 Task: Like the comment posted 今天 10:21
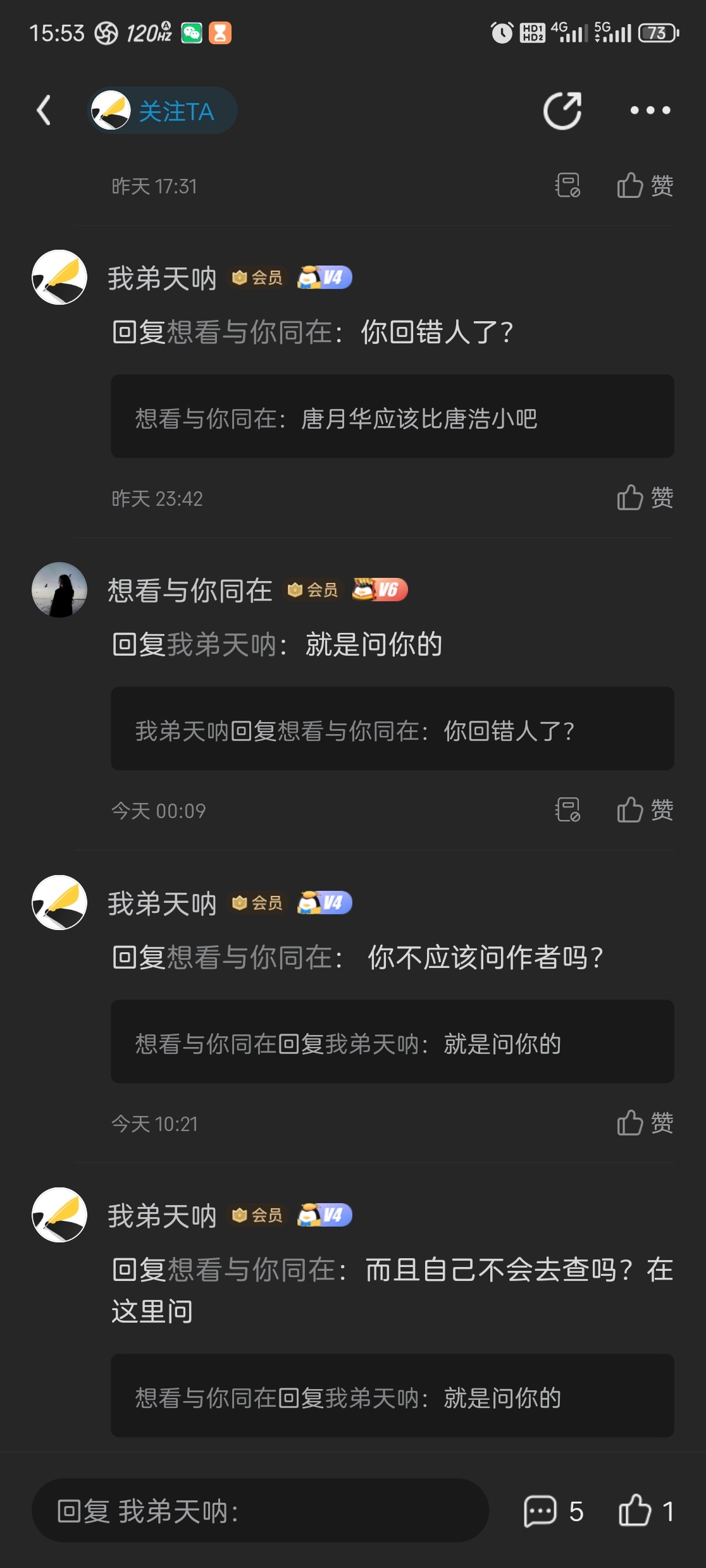(645, 1123)
